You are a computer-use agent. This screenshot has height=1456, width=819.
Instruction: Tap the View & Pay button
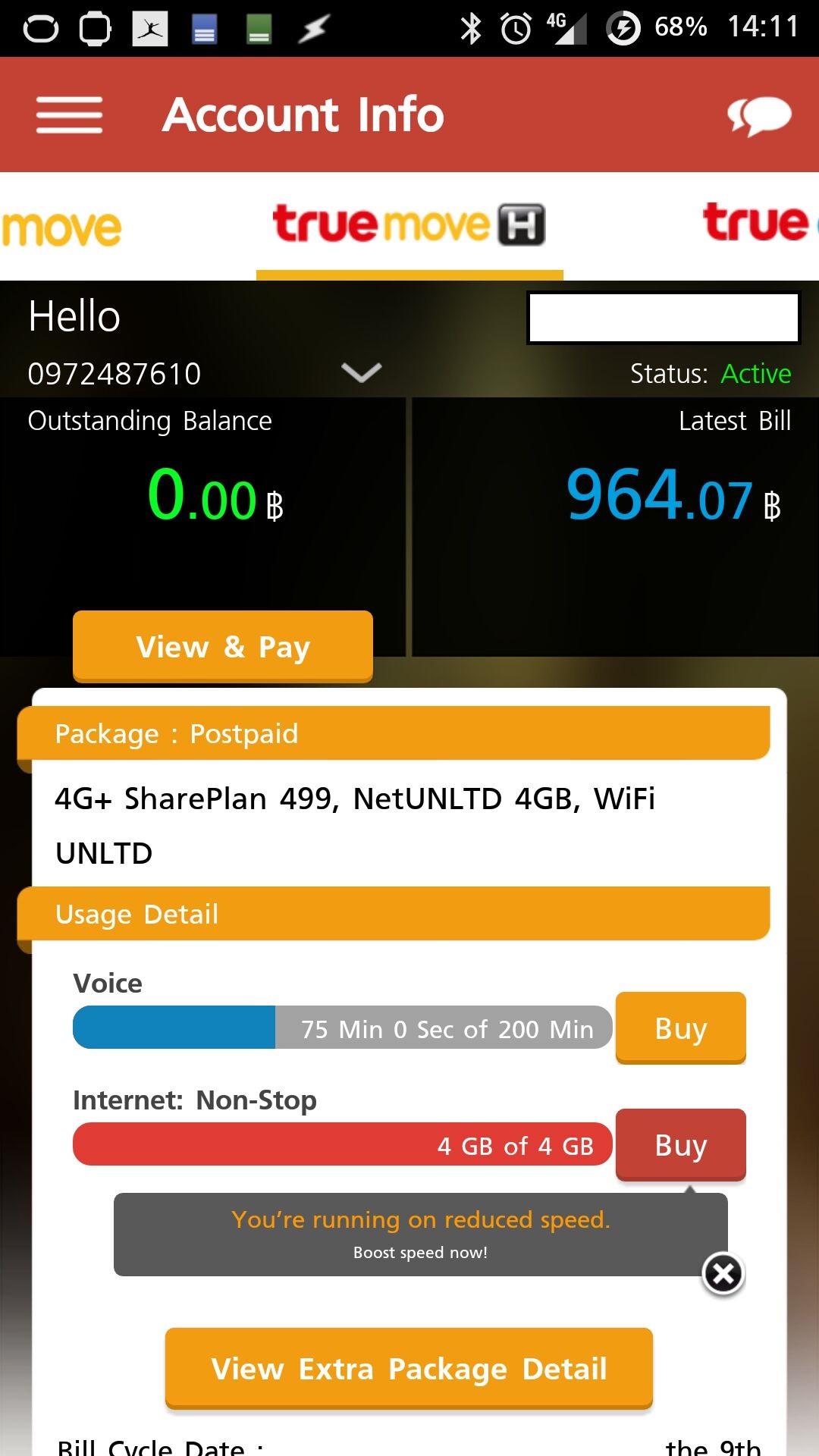click(x=223, y=647)
